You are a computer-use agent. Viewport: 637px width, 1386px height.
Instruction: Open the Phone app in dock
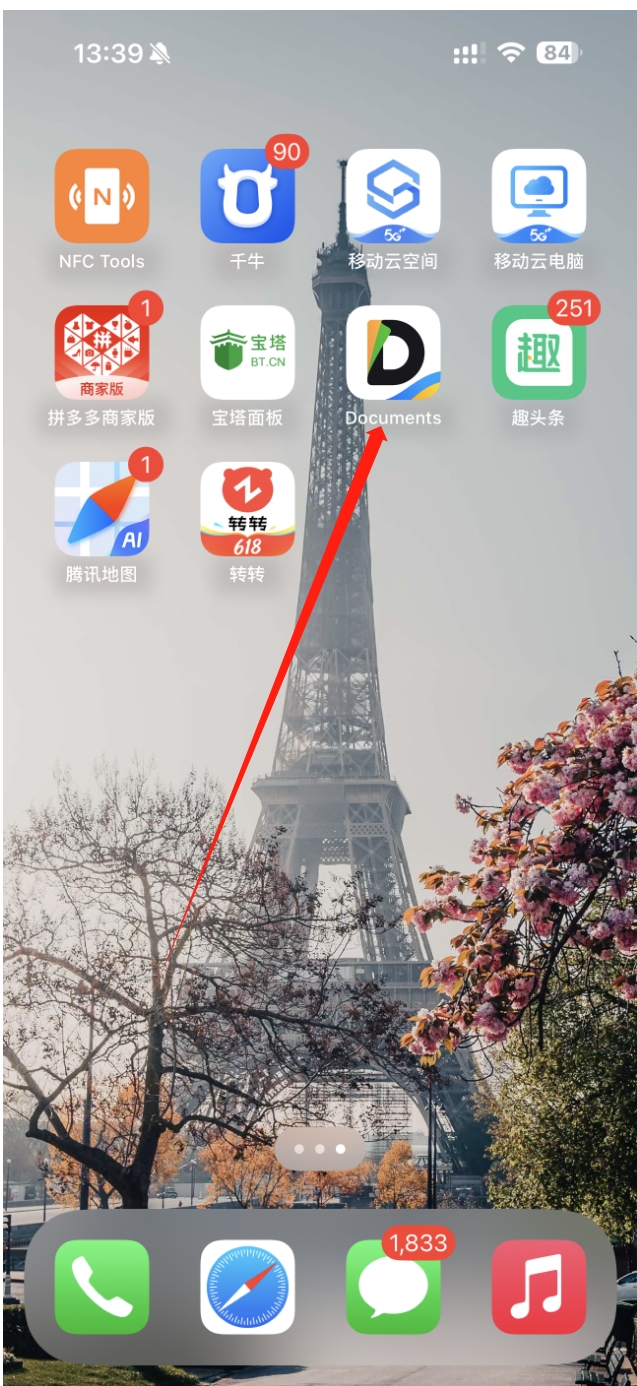(102, 1287)
